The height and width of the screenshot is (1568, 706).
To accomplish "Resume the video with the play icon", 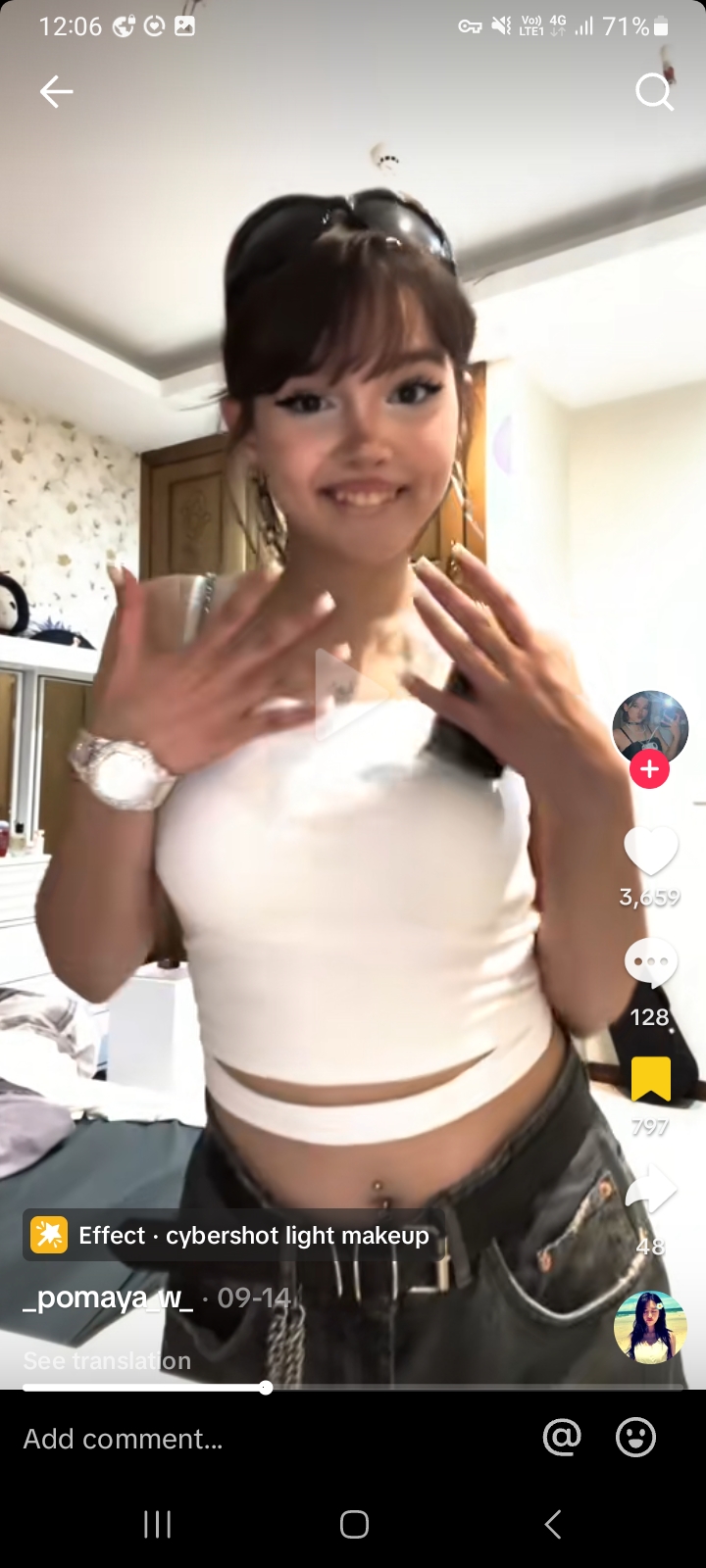I will point(352,694).
